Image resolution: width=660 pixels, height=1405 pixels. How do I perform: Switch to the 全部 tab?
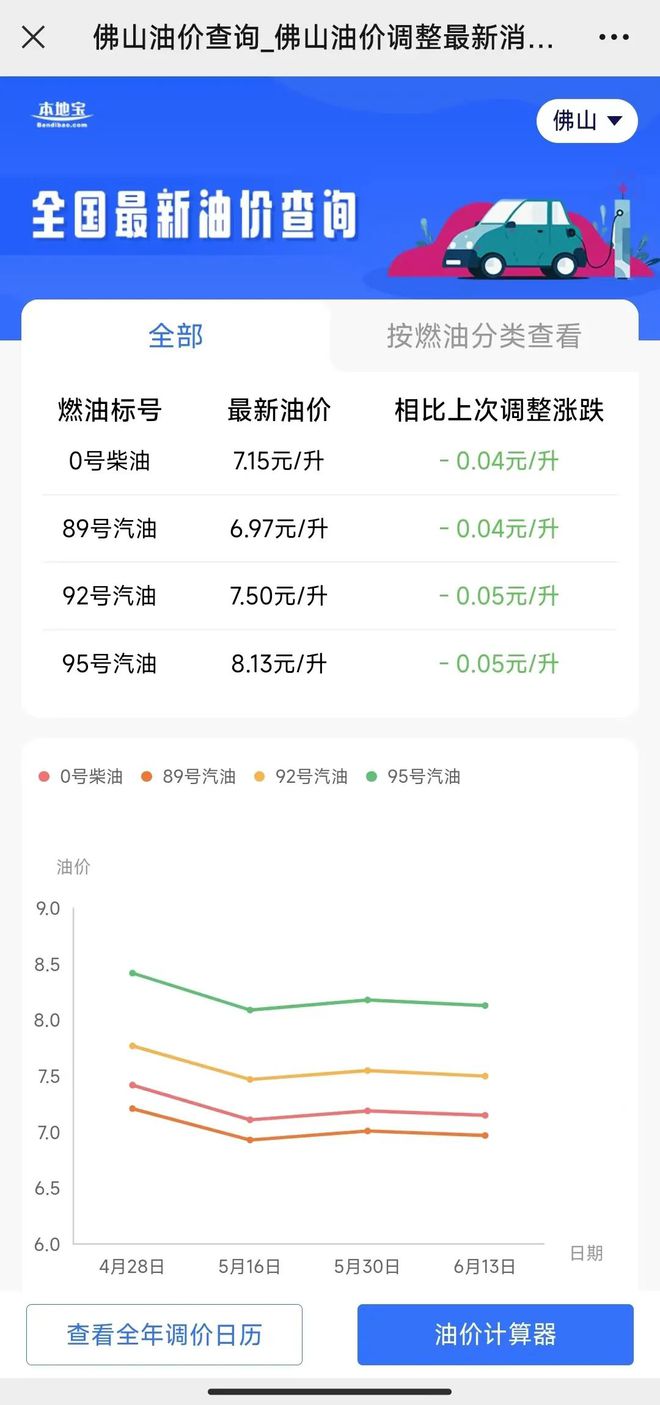pyautogui.click(x=176, y=336)
